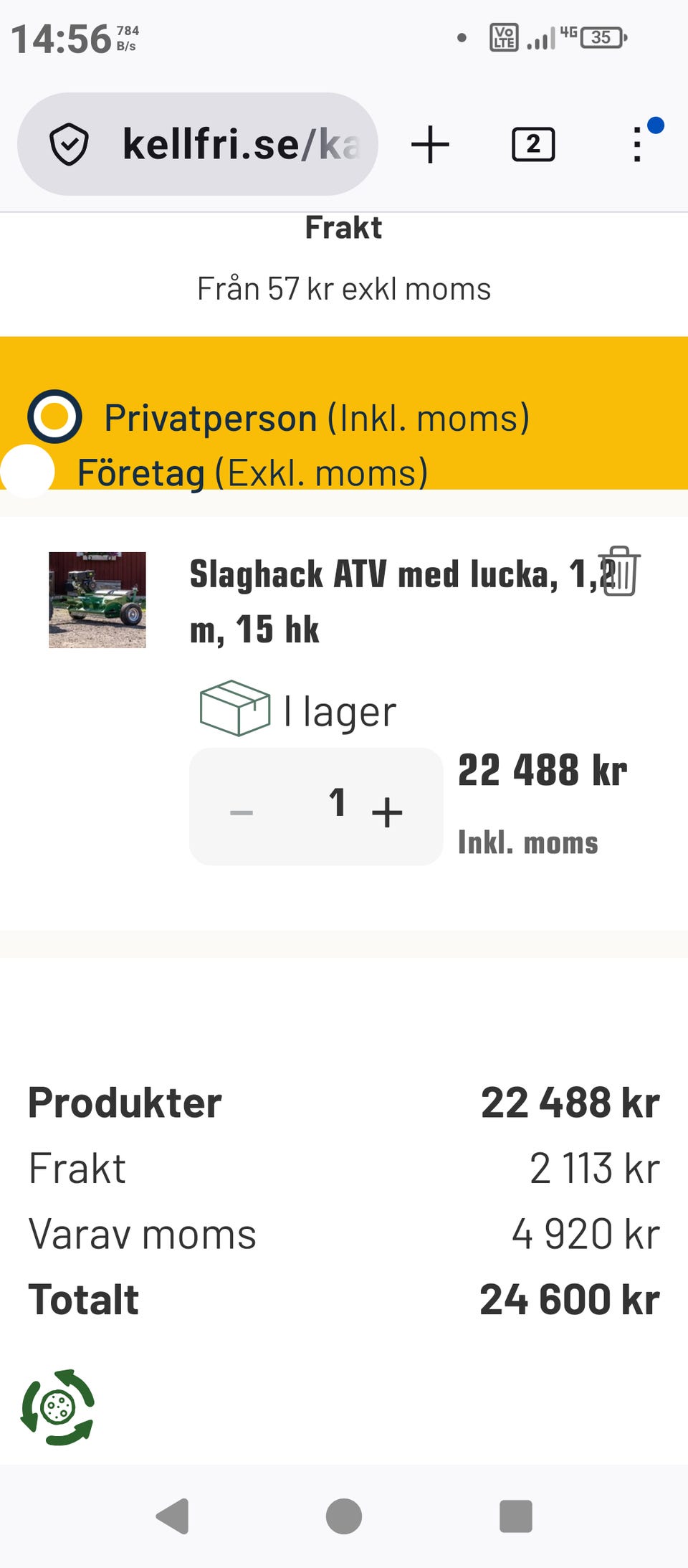688x1568 pixels.
Task: Tap the 'Frakt' shipping heading
Action: click(x=343, y=227)
